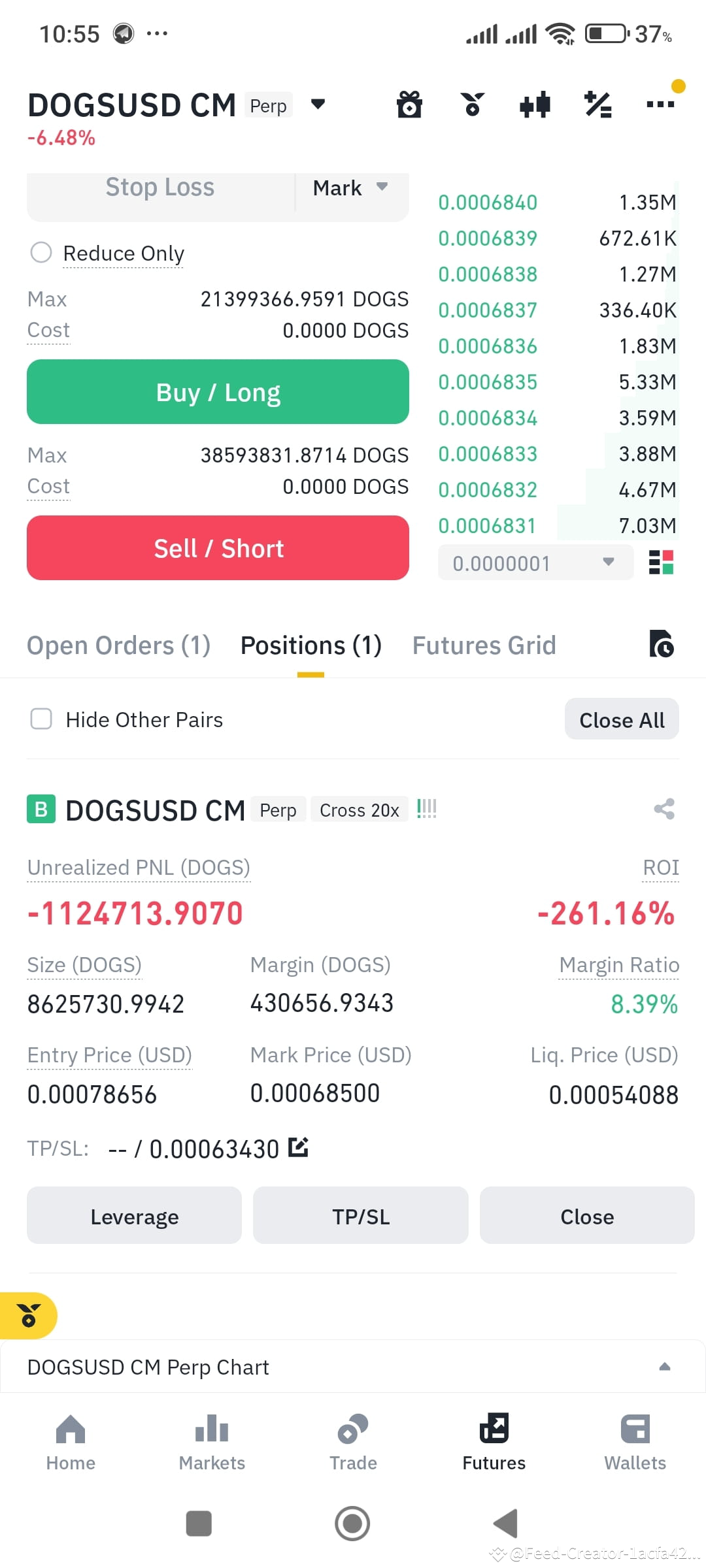Screen dimensions: 706x1568
Task: Switch to the Open Orders tab
Action: [x=118, y=645]
